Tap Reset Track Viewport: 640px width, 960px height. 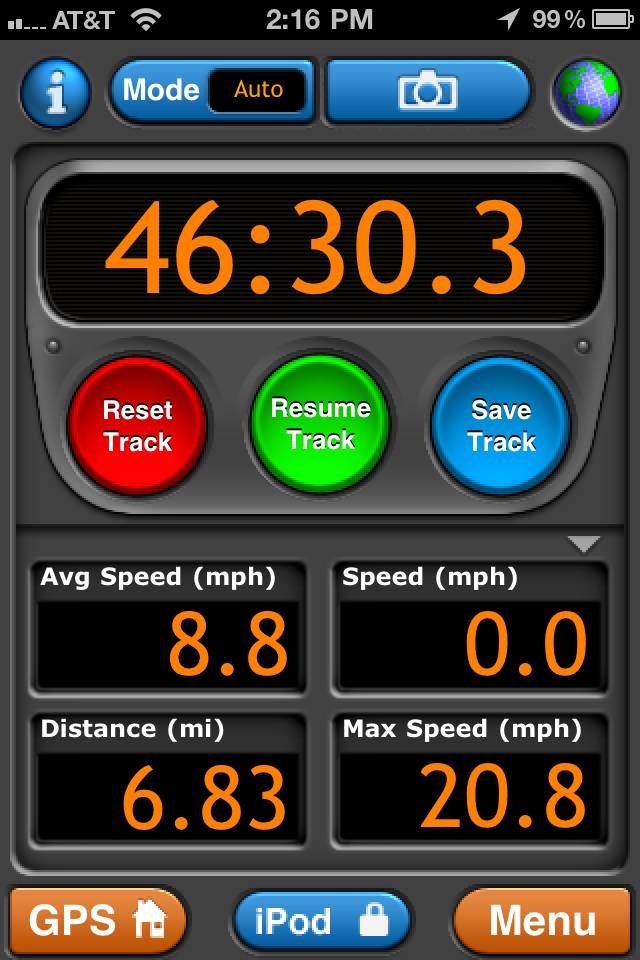tap(137, 426)
